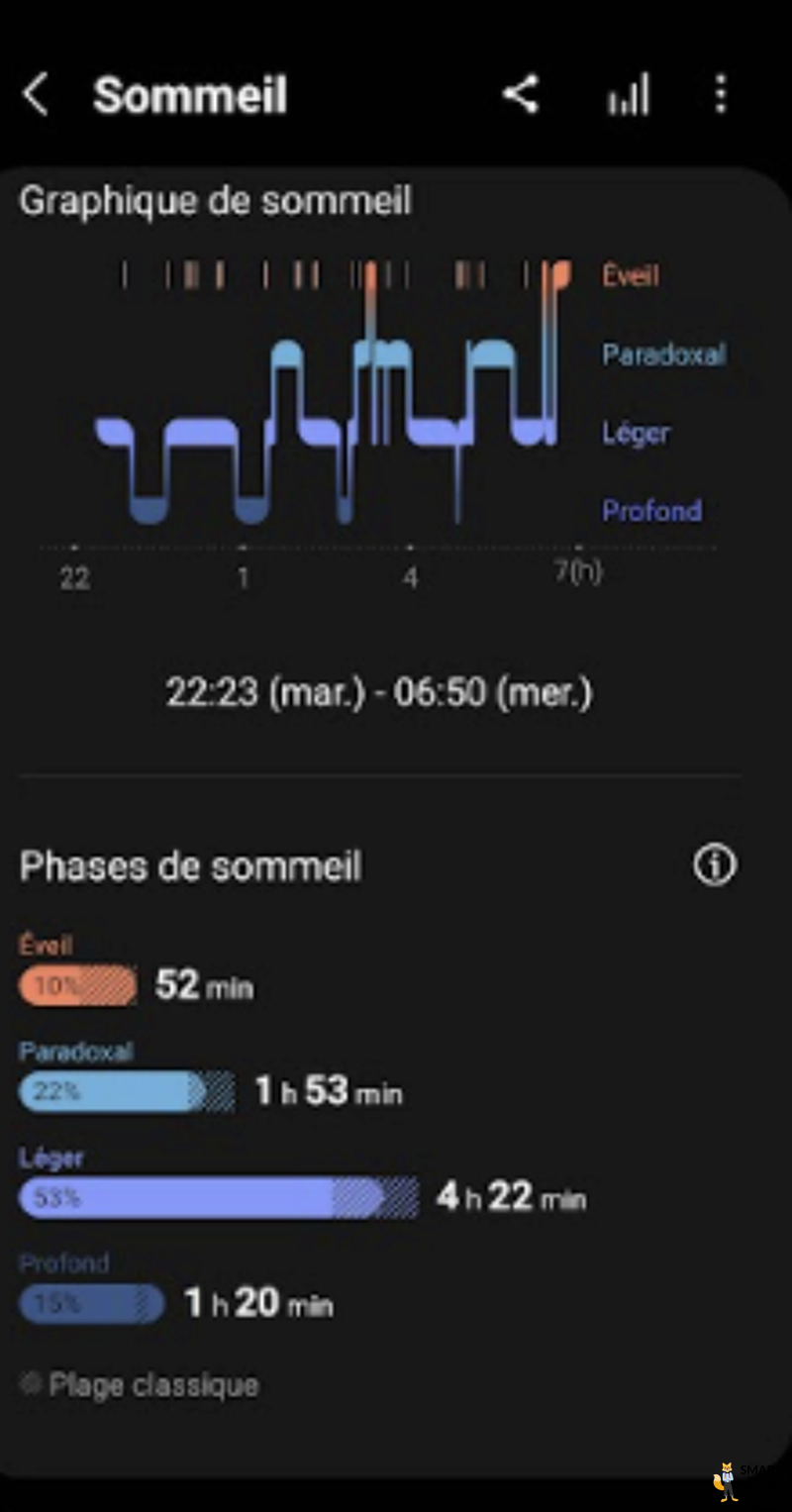Select the Paradoxal legend label
Screen dimensions: 792x1512
(664, 354)
